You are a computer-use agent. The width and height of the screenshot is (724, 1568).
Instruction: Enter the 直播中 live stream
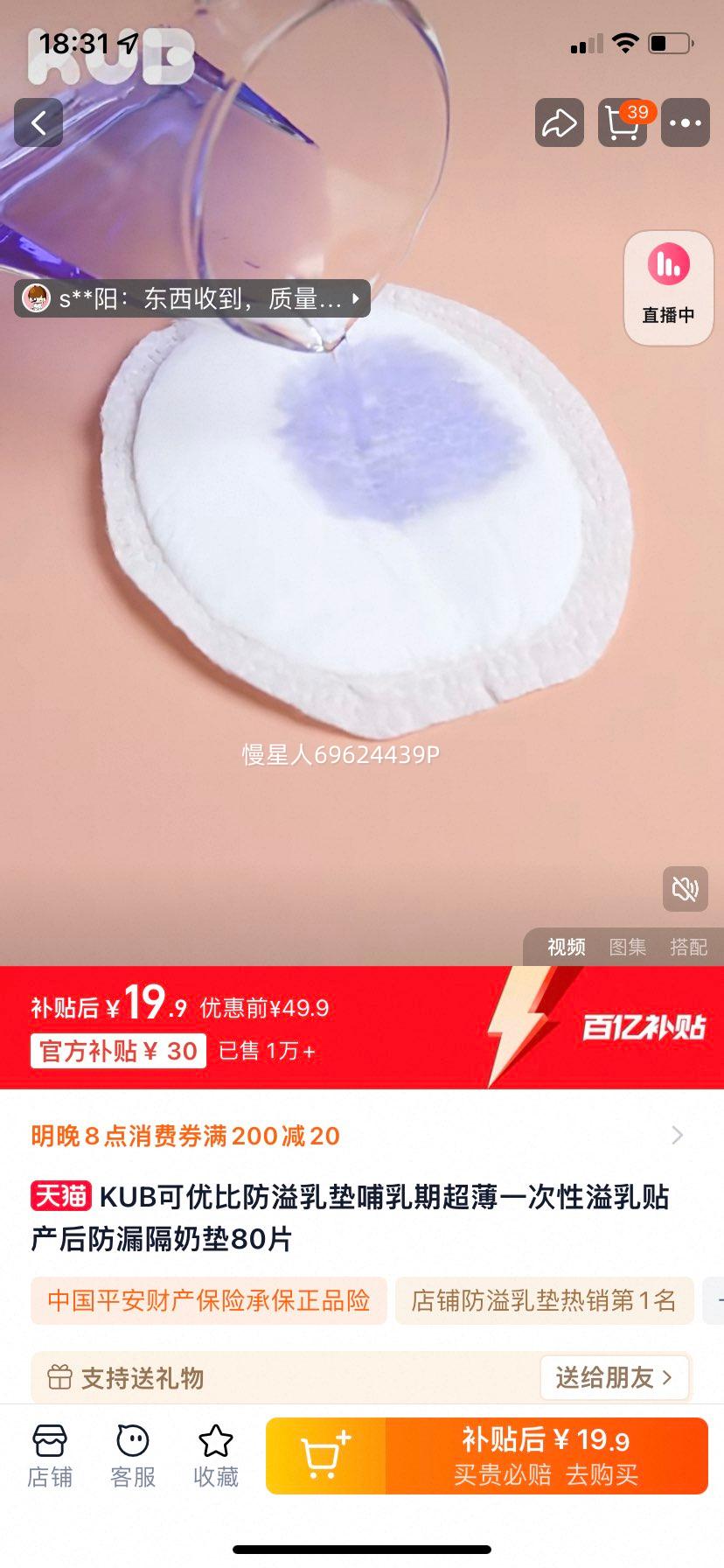pos(668,286)
